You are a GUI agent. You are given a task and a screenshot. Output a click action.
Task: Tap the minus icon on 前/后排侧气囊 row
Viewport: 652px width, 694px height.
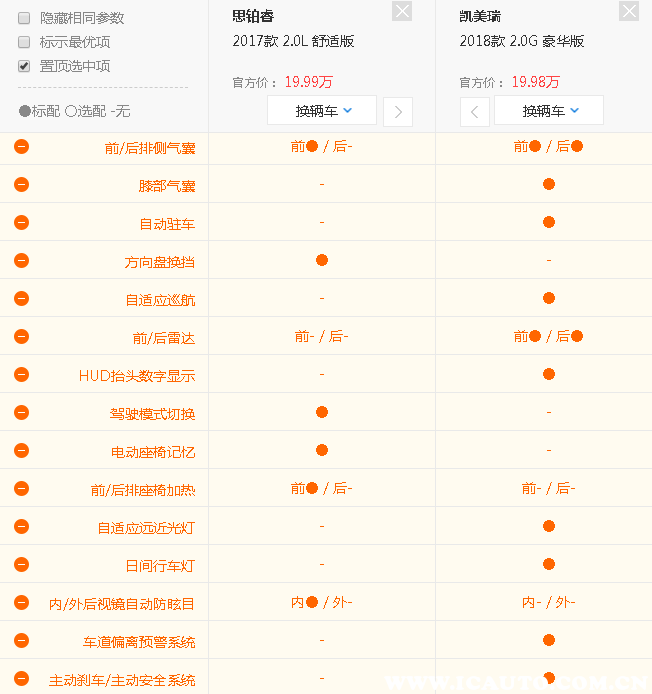[x=21, y=147]
